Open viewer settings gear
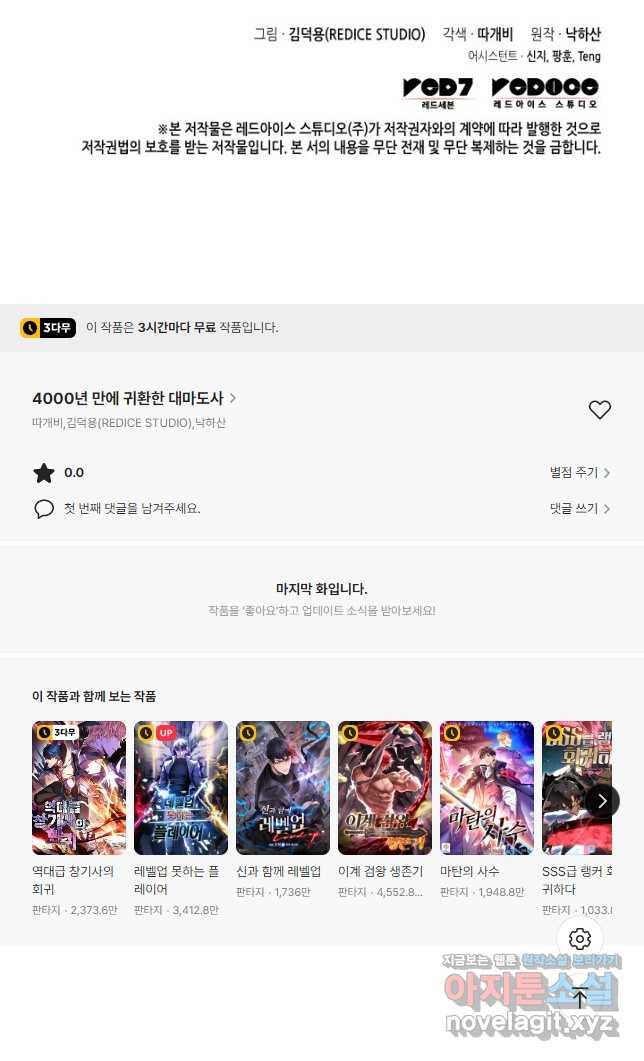The height and width of the screenshot is (1061, 644). click(x=580, y=939)
